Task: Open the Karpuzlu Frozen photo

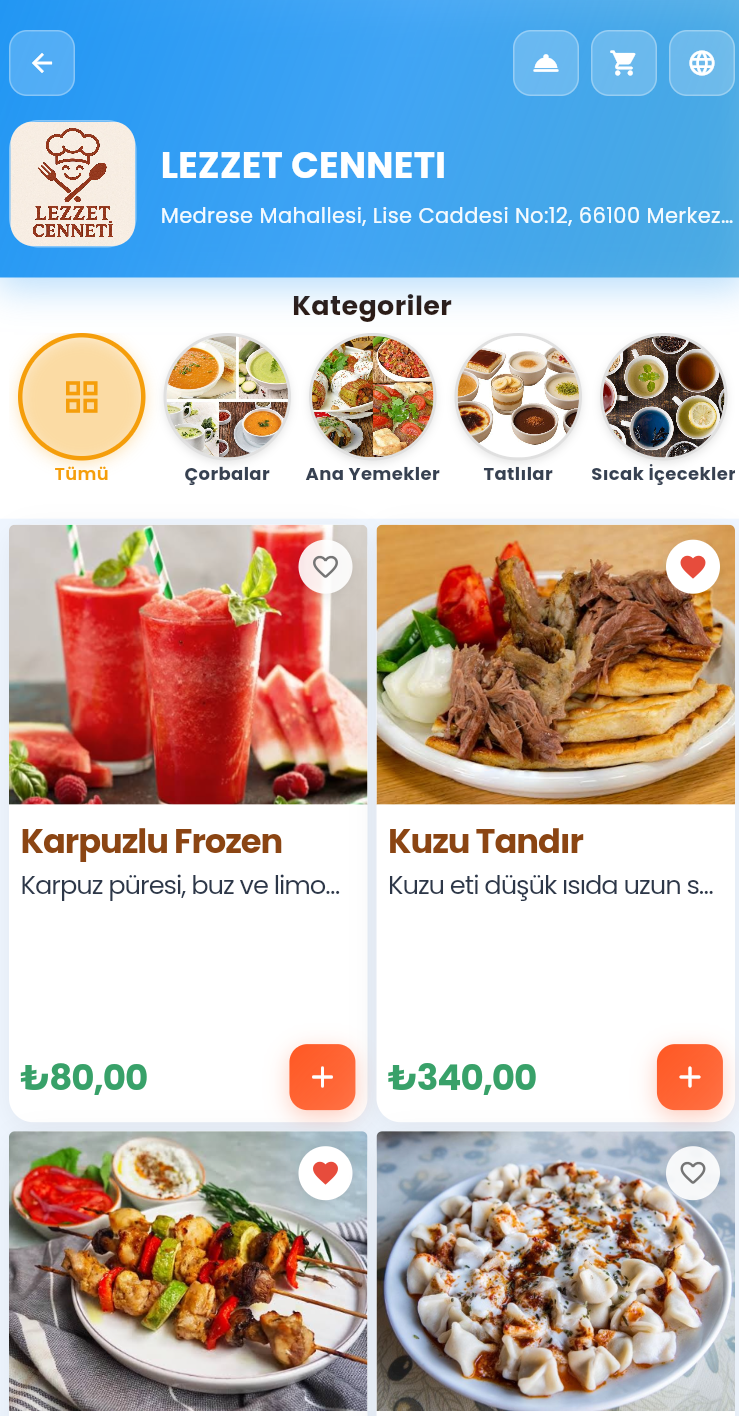Action: point(187,664)
